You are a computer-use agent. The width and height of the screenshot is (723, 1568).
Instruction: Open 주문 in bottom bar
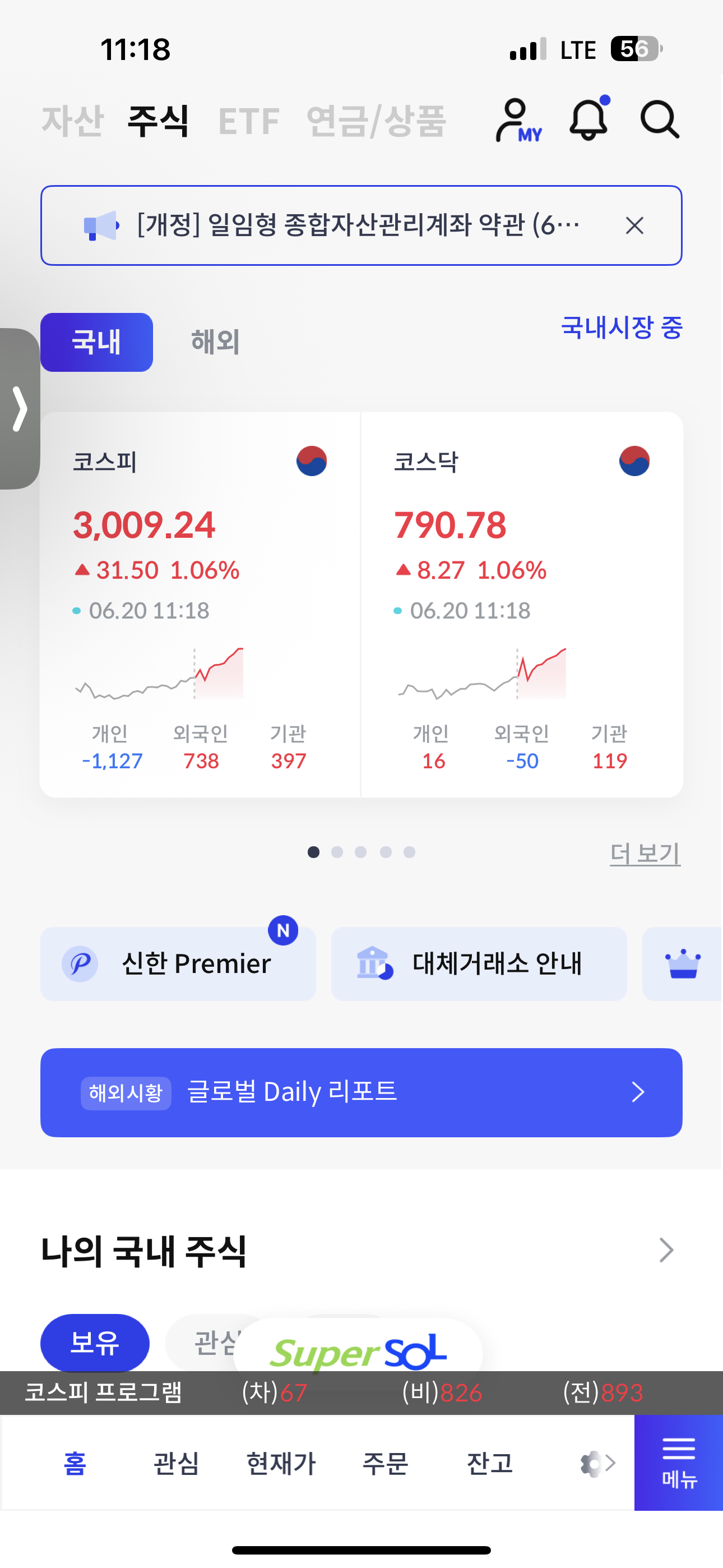click(384, 1463)
